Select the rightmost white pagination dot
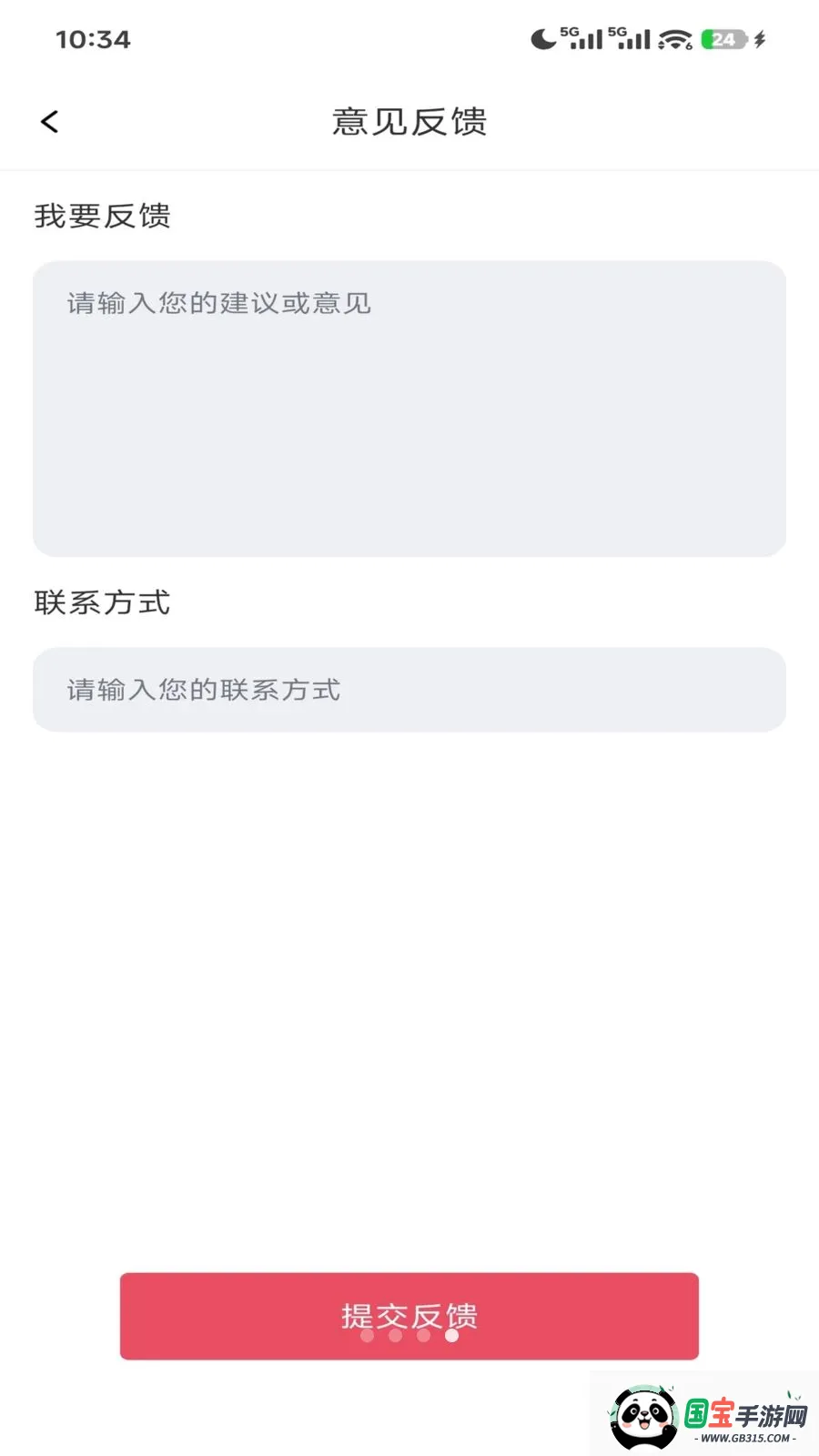 pos(450,1336)
